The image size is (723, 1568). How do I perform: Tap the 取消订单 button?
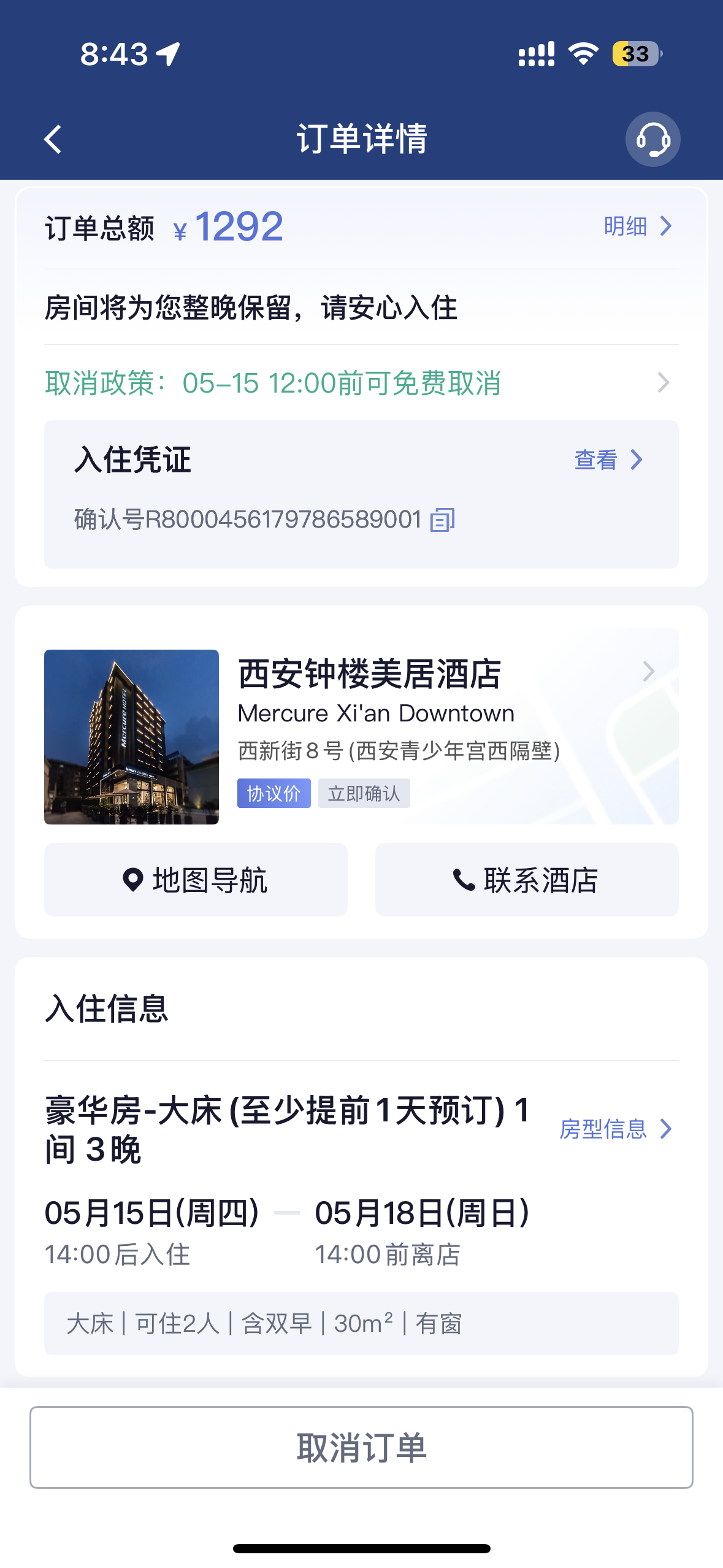[361, 1447]
